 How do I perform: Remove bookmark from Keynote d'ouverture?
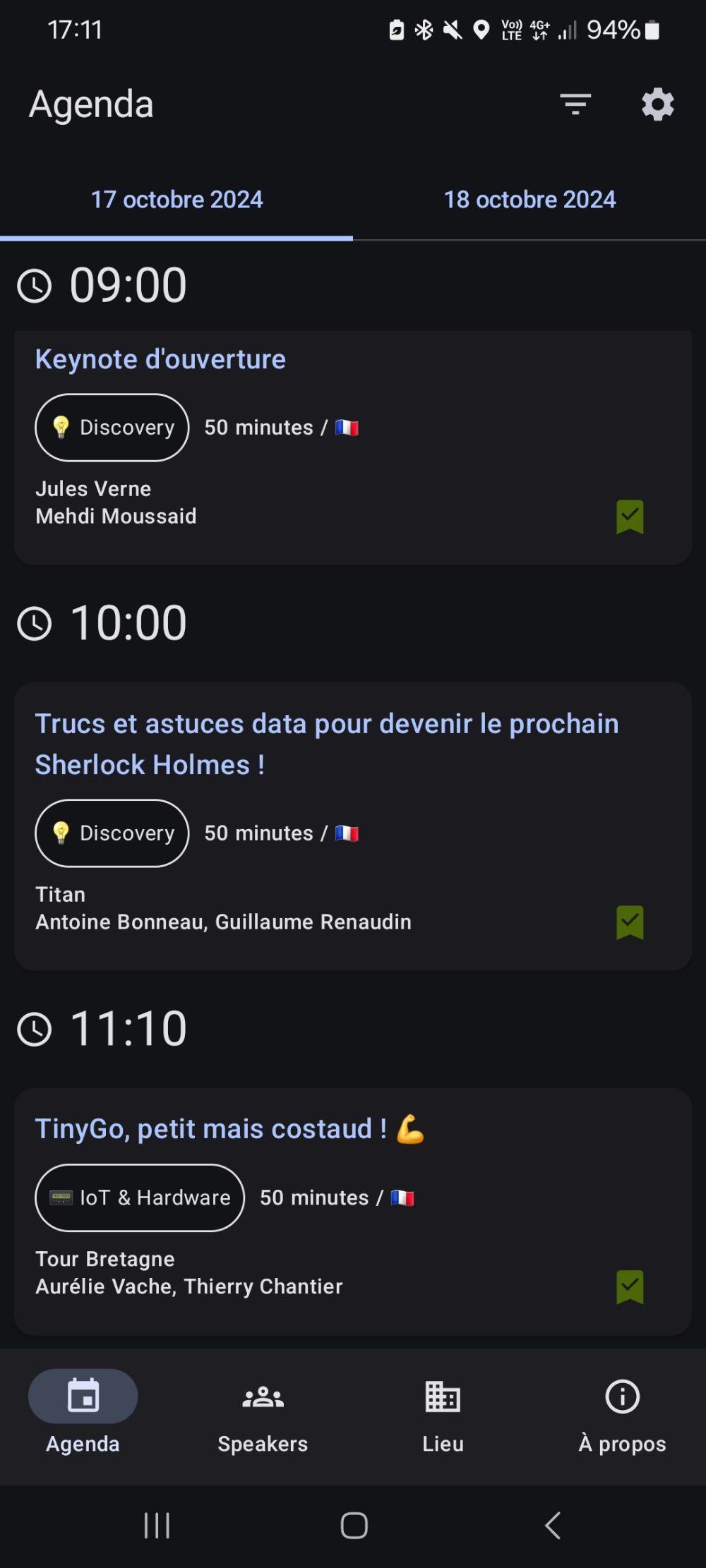(x=630, y=517)
